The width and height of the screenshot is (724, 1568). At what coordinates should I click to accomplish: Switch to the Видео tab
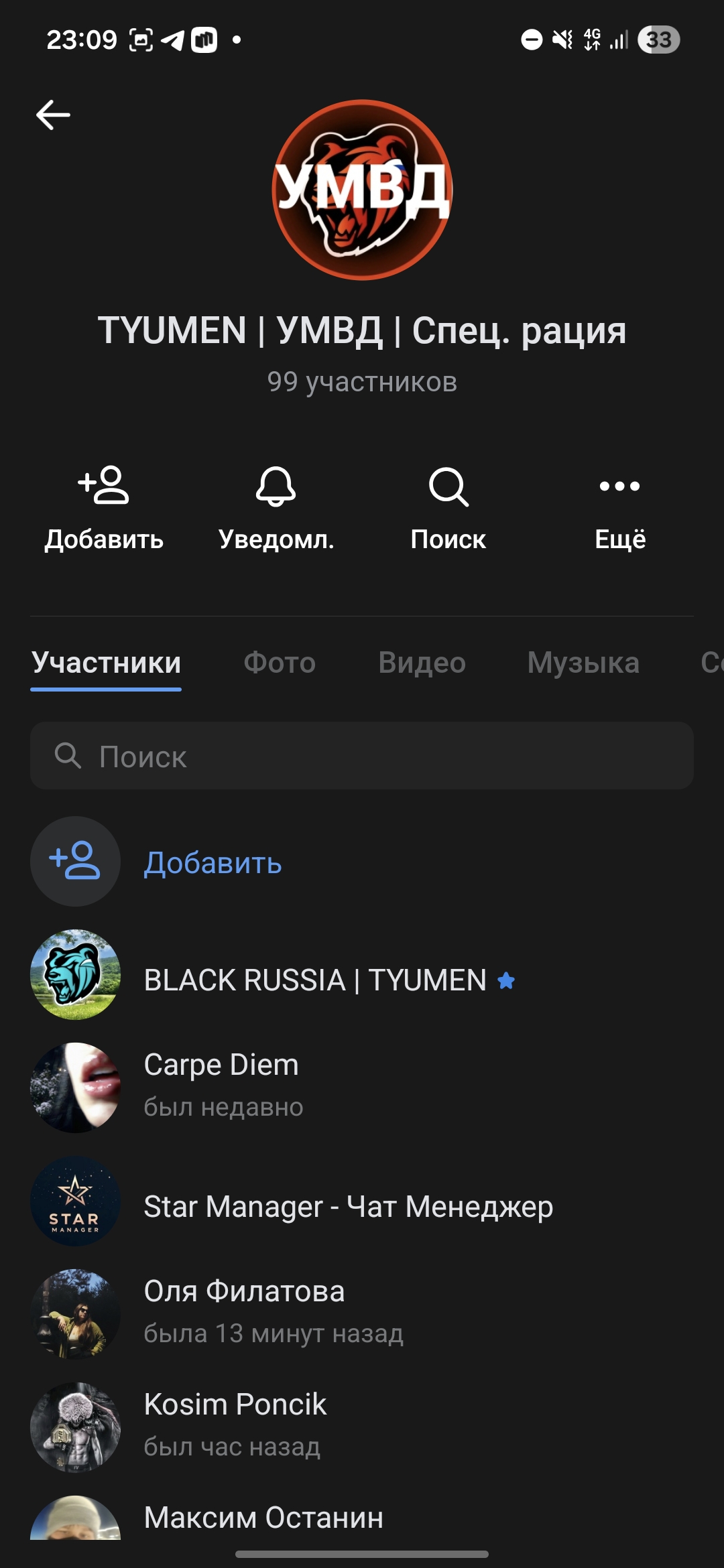point(422,663)
